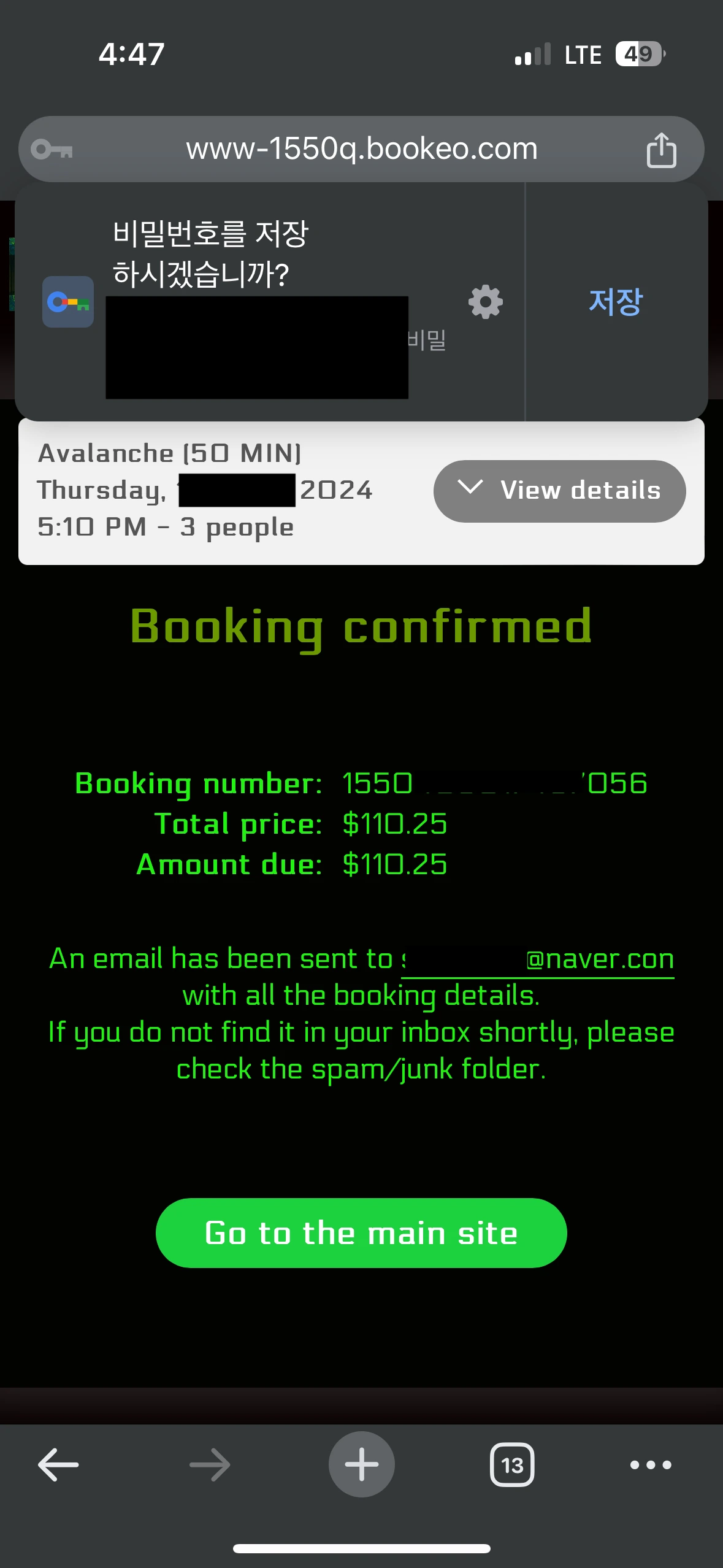Open the browser overflow menu
This screenshot has width=723, height=1568.
click(651, 1464)
